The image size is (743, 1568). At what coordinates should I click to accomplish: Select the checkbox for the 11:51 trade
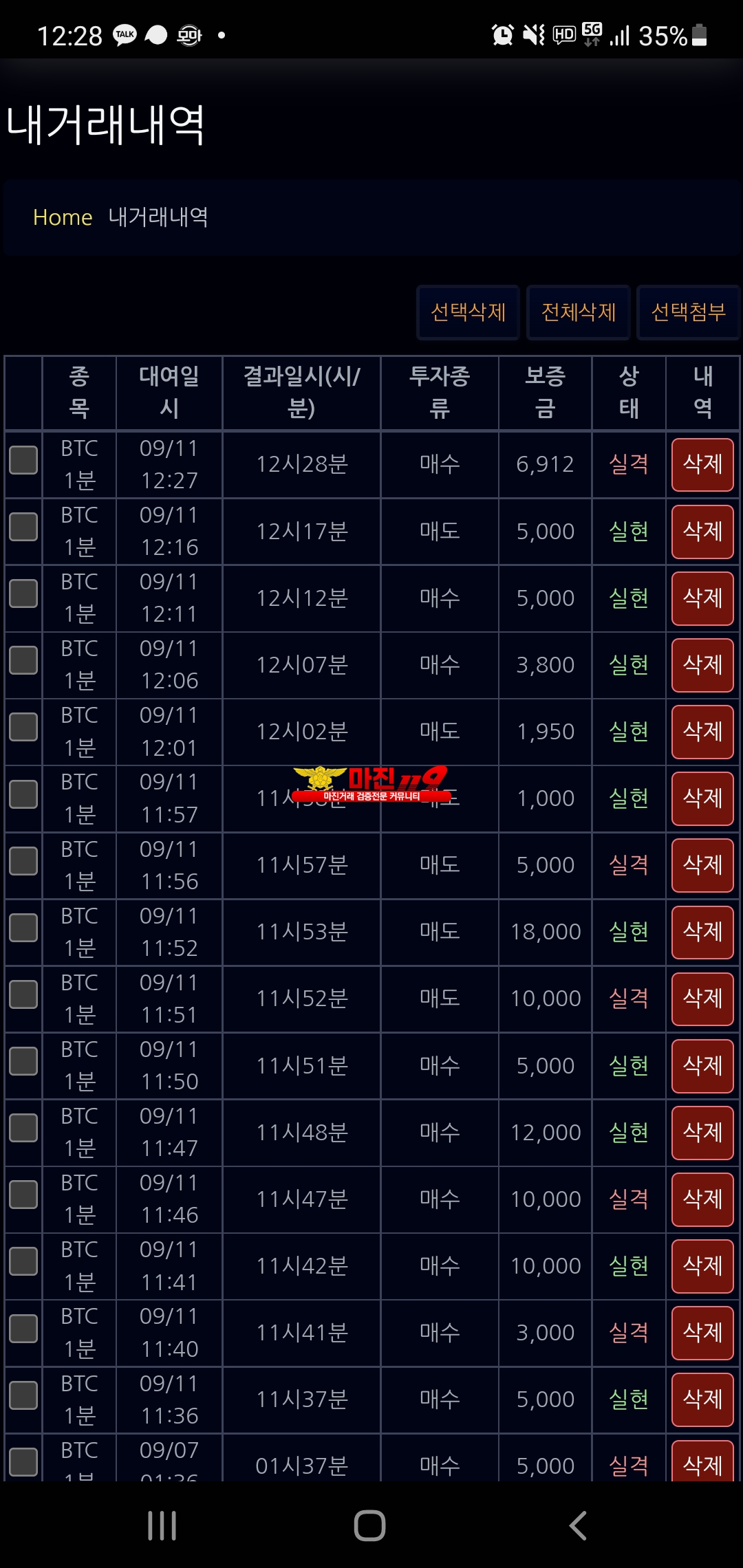(23, 994)
